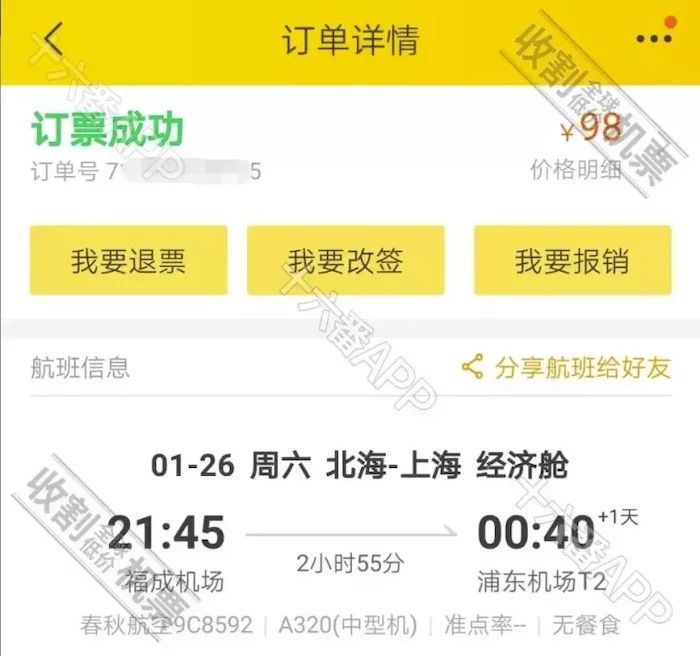Open 价格明细 price details

(575, 169)
